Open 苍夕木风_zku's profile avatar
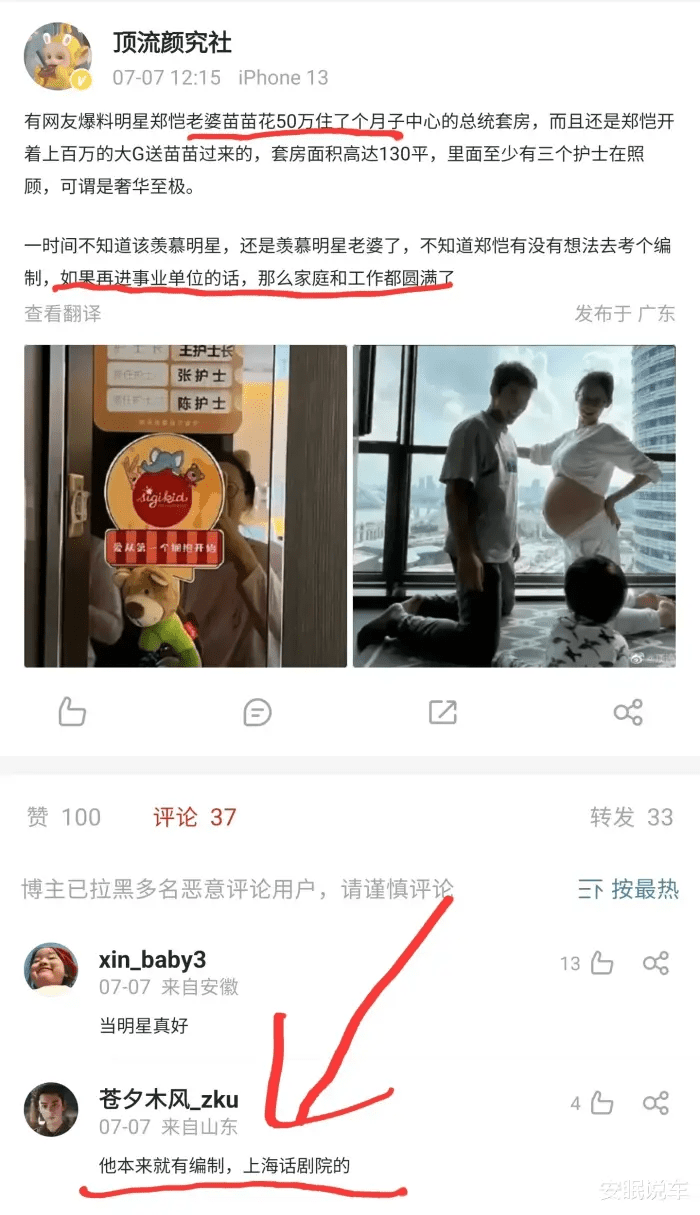The height and width of the screenshot is (1215, 700). coord(50,1109)
